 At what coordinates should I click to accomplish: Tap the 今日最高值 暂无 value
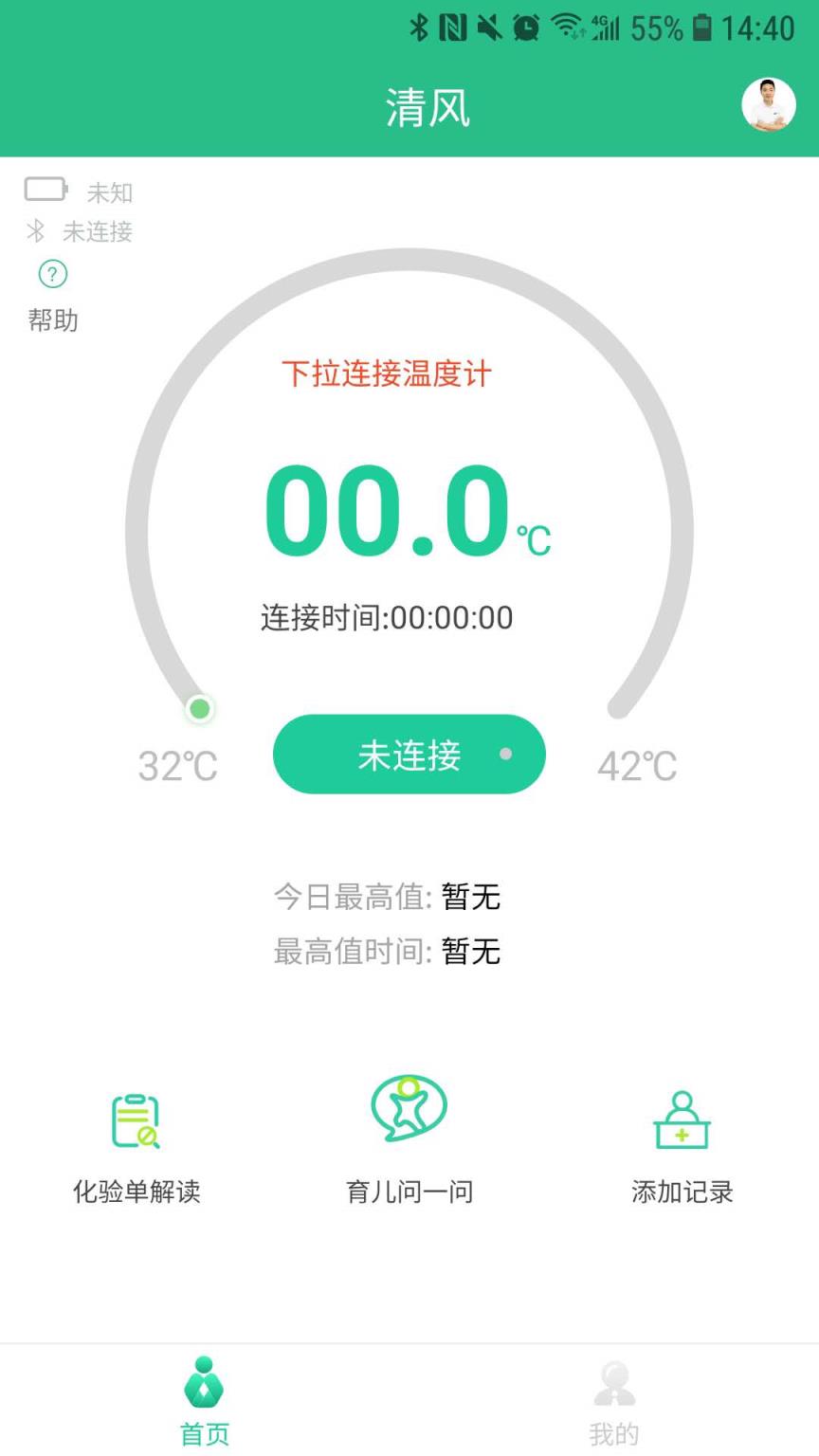471,897
